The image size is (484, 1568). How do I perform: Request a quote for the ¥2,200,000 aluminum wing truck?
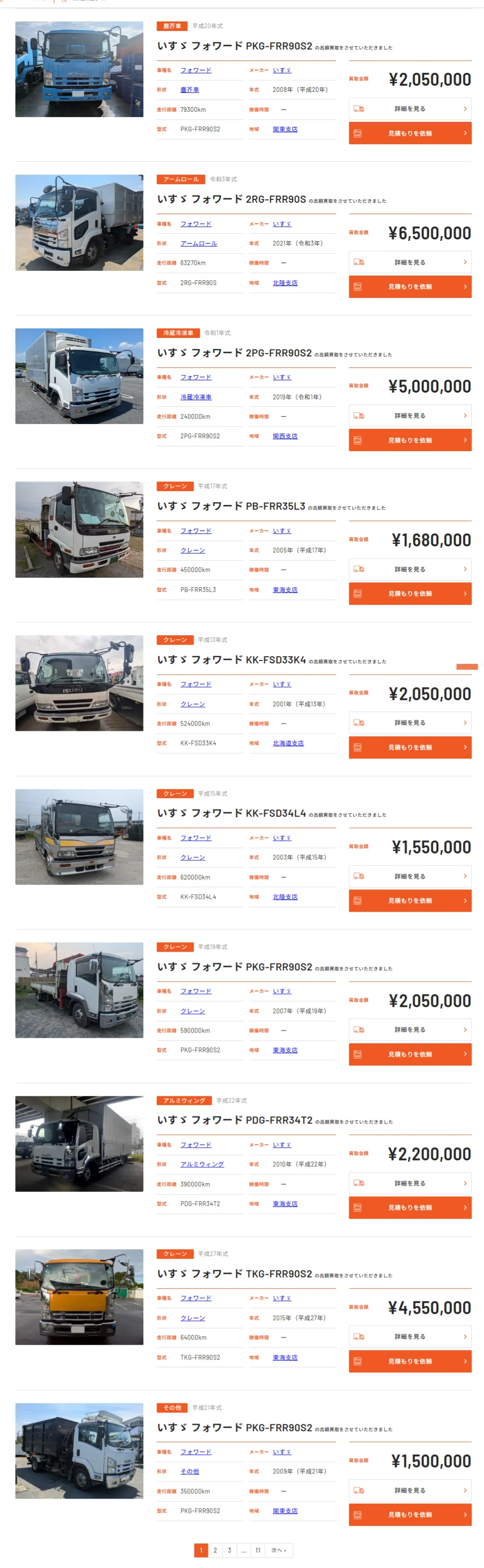410,1208
